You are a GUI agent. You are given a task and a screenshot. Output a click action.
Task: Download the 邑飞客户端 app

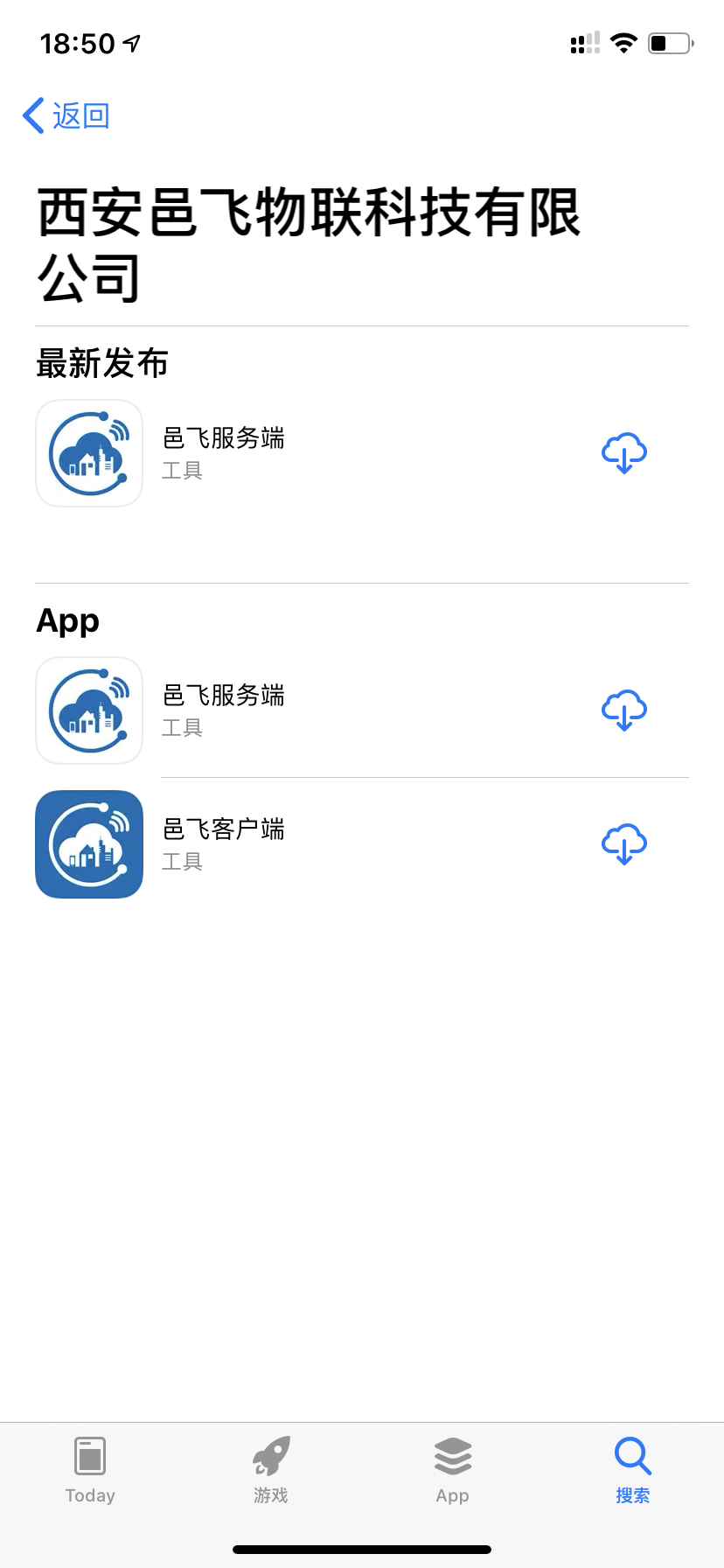click(624, 844)
